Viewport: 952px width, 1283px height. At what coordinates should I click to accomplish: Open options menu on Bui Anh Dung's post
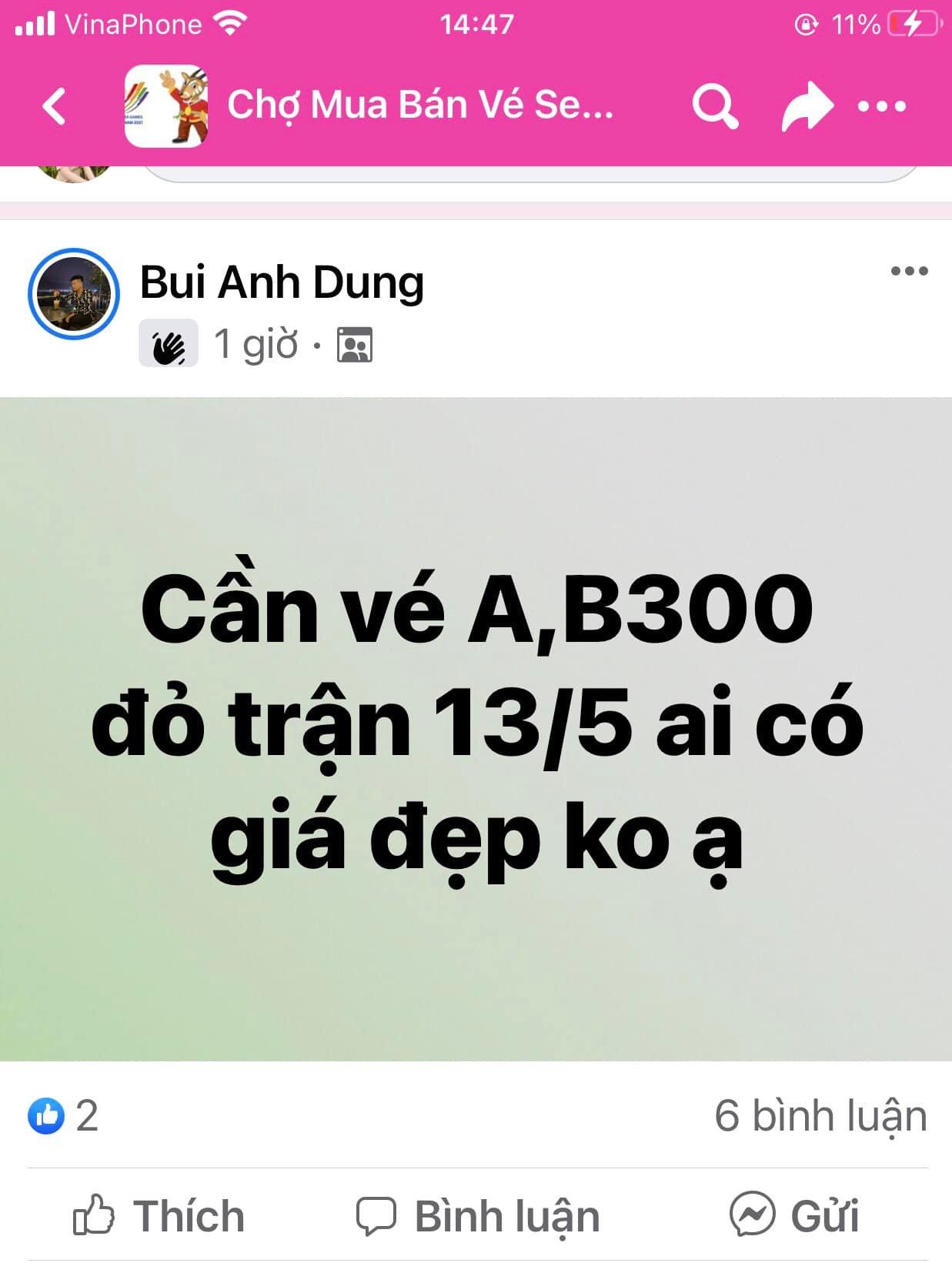coord(909,271)
